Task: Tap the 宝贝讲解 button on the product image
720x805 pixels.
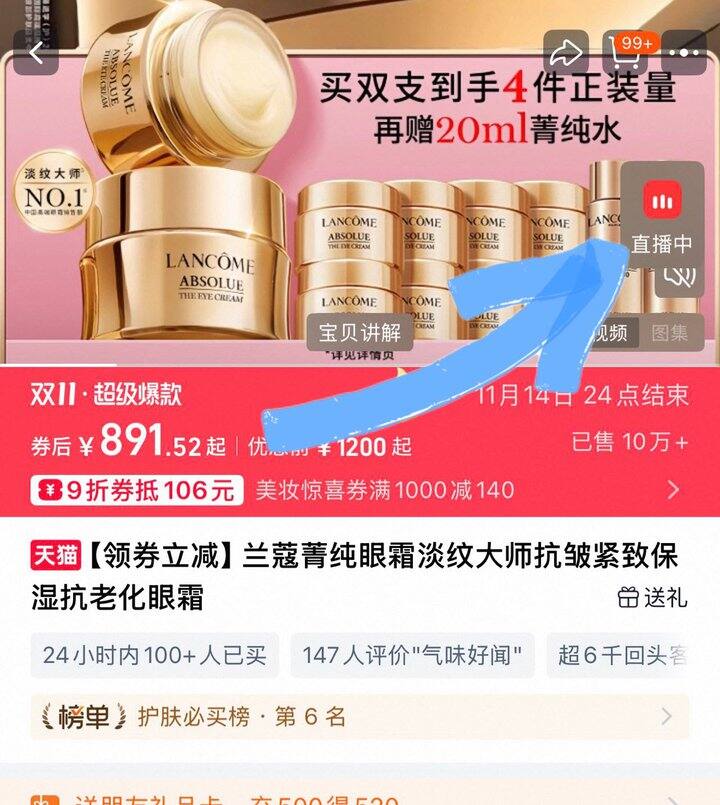Action: point(360,333)
